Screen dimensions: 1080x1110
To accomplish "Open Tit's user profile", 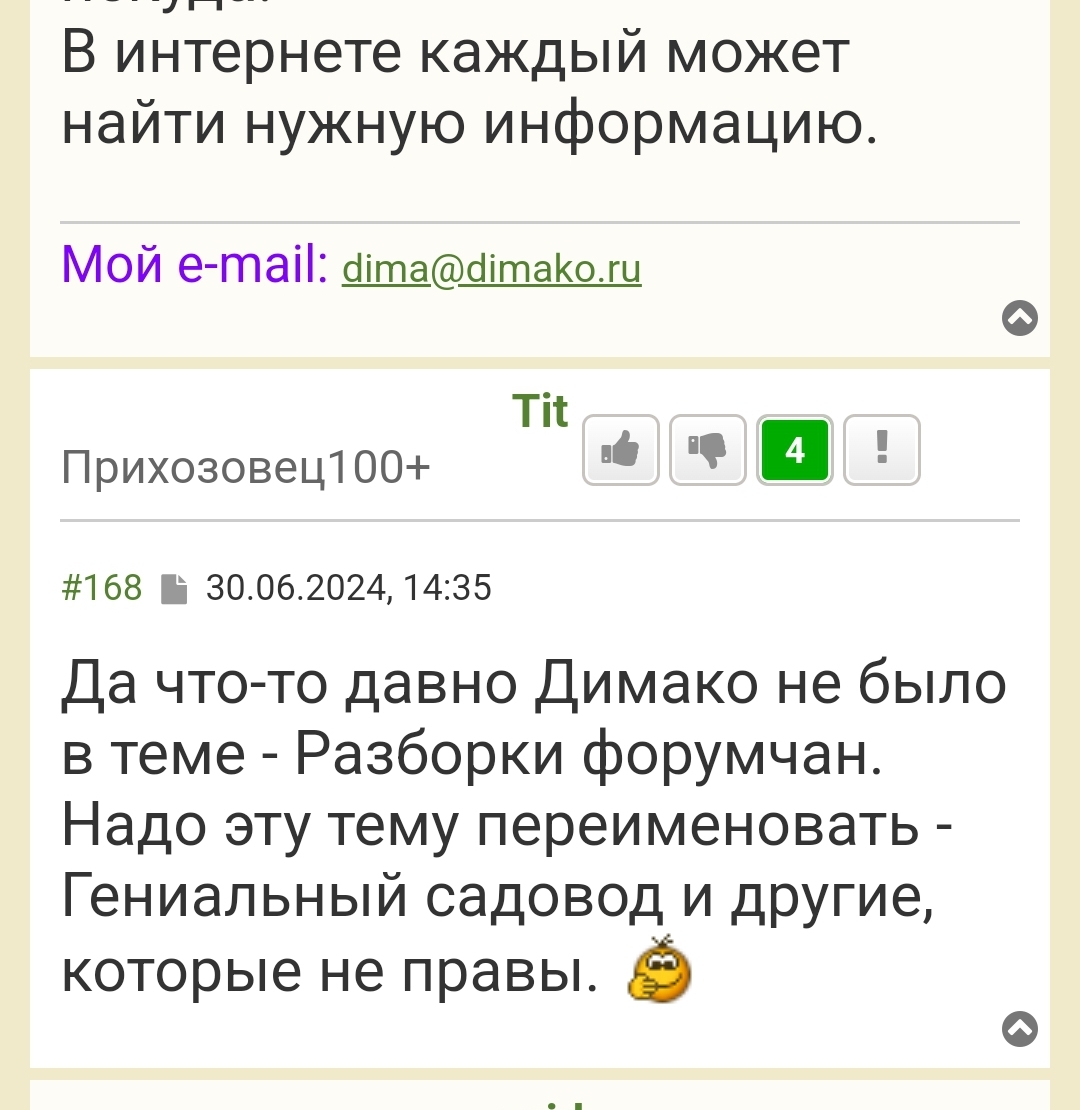I will tap(540, 412).
